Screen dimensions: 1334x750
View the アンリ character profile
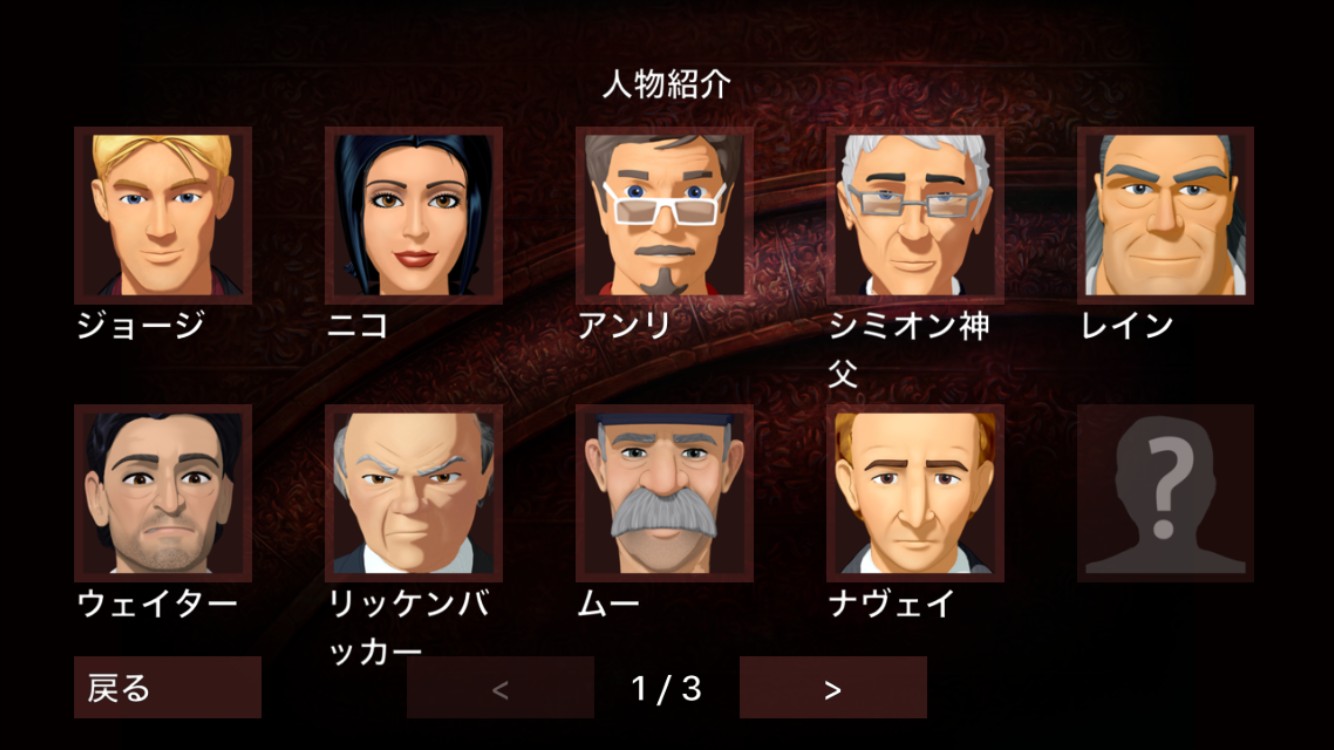pos(665,215)
